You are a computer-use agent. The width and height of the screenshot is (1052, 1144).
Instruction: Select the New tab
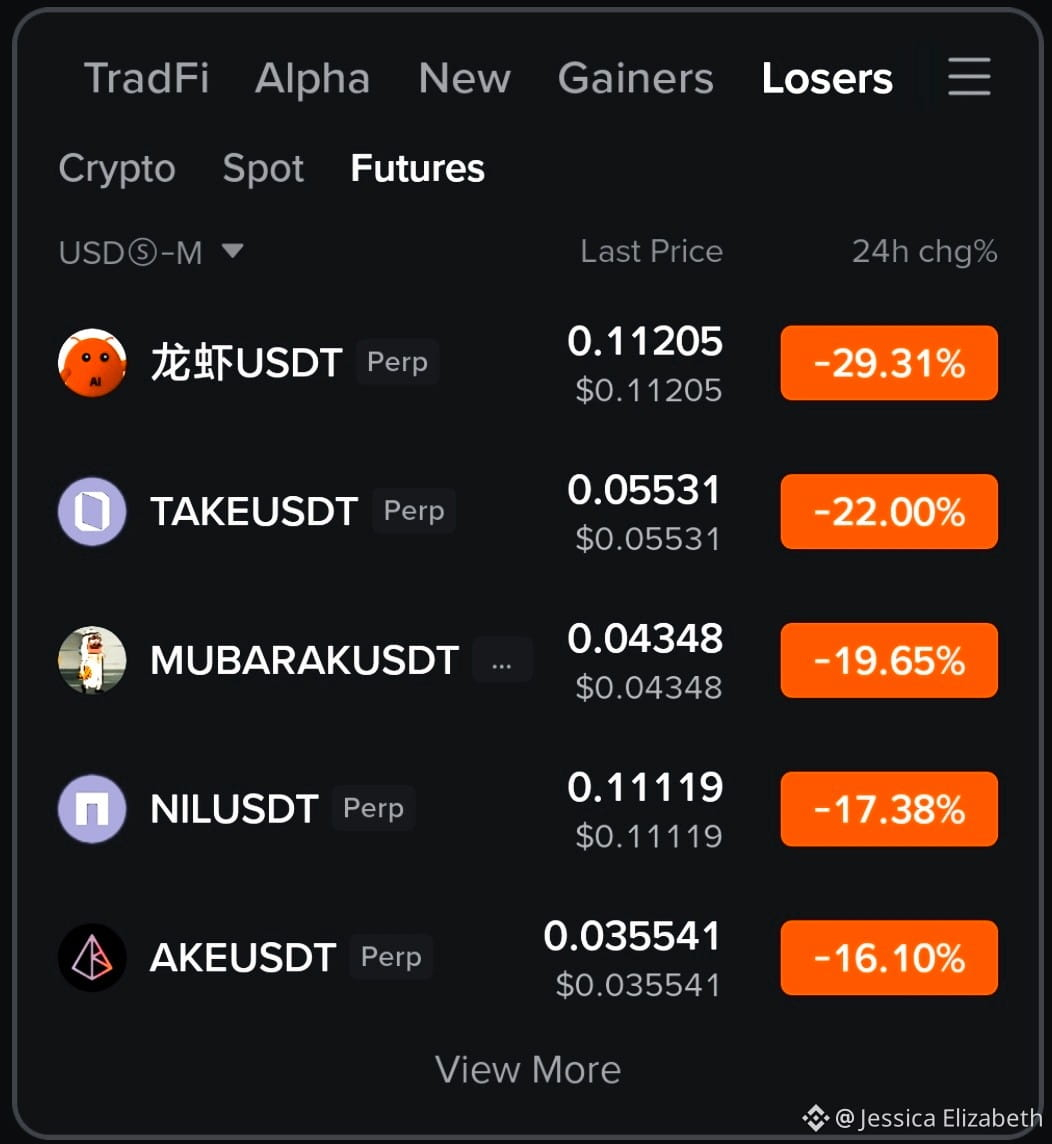(465, 78)
